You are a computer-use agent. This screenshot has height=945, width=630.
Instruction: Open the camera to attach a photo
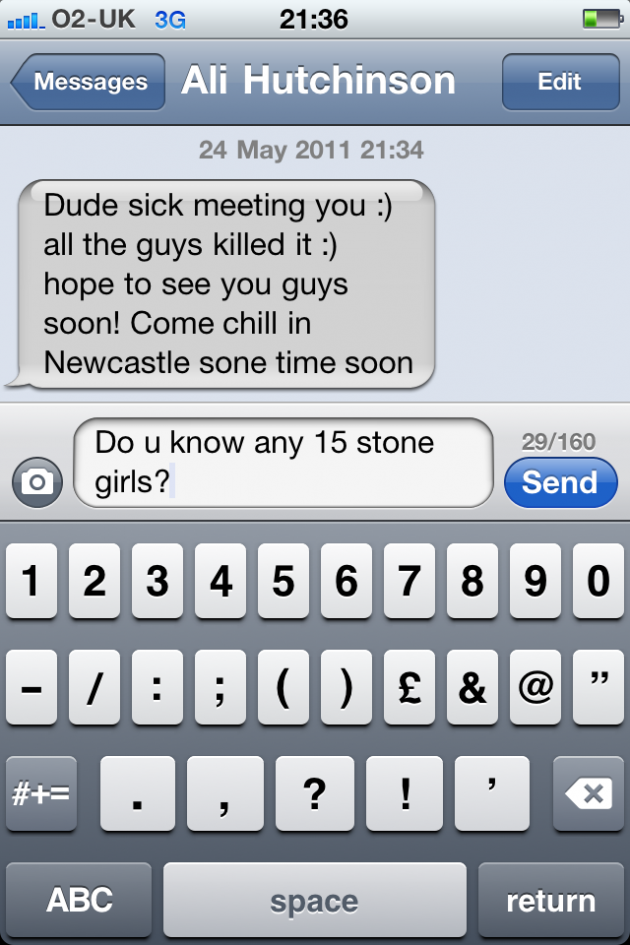37,483
